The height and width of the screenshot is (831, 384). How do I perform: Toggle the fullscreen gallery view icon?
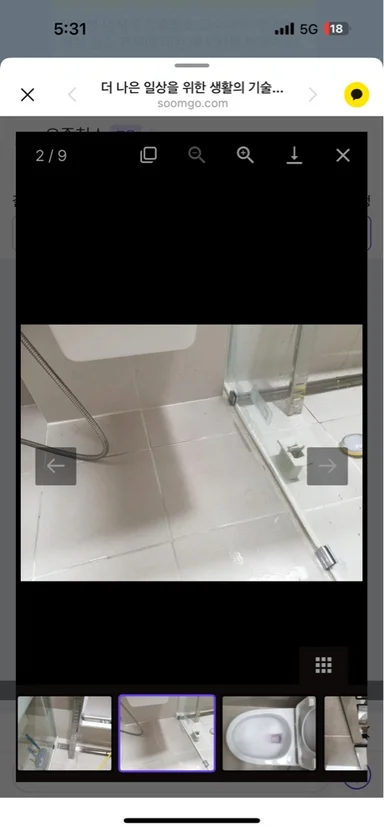(x=148, y=155)
